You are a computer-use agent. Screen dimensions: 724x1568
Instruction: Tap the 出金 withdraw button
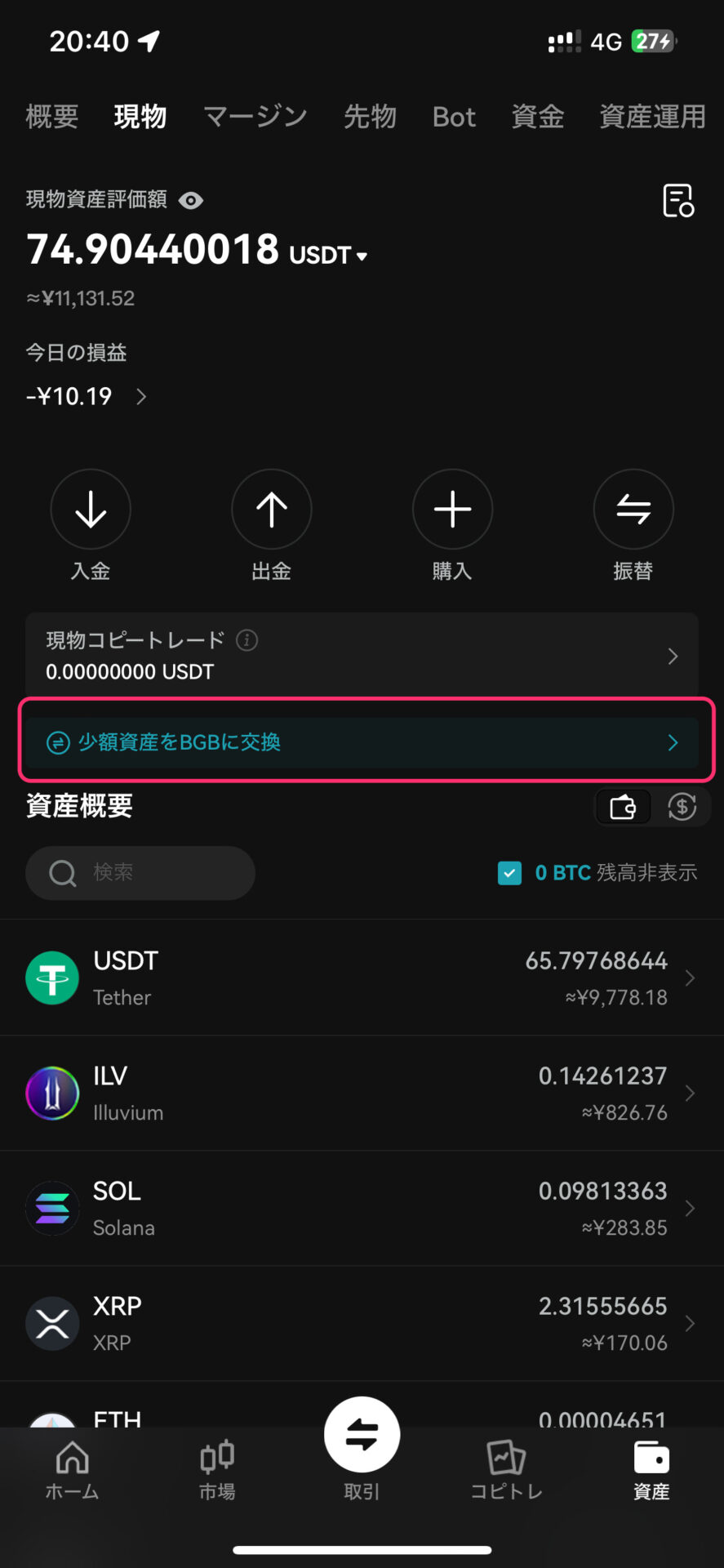pos(272,525)
